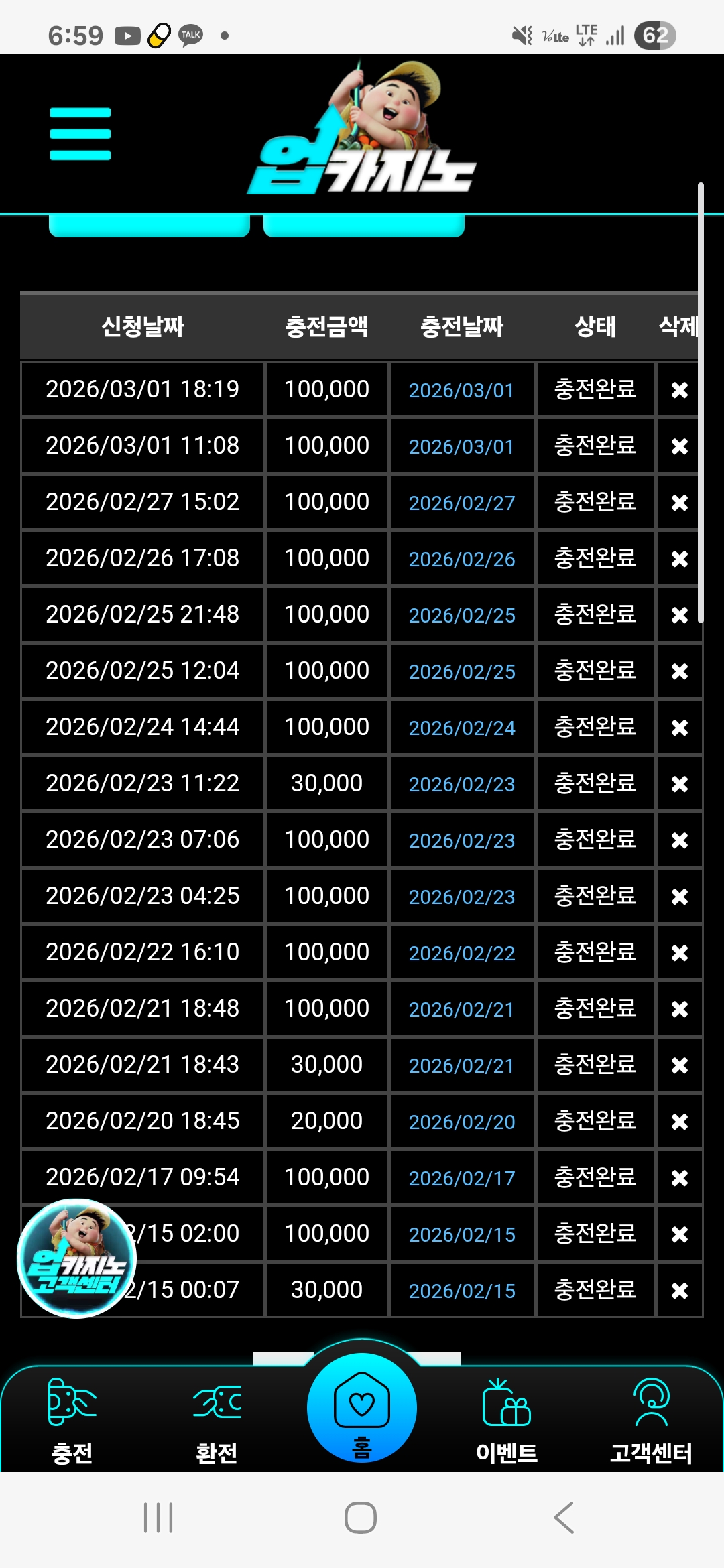Delete the 2026/02/24 14:44 deposit record

coord(679,728)
